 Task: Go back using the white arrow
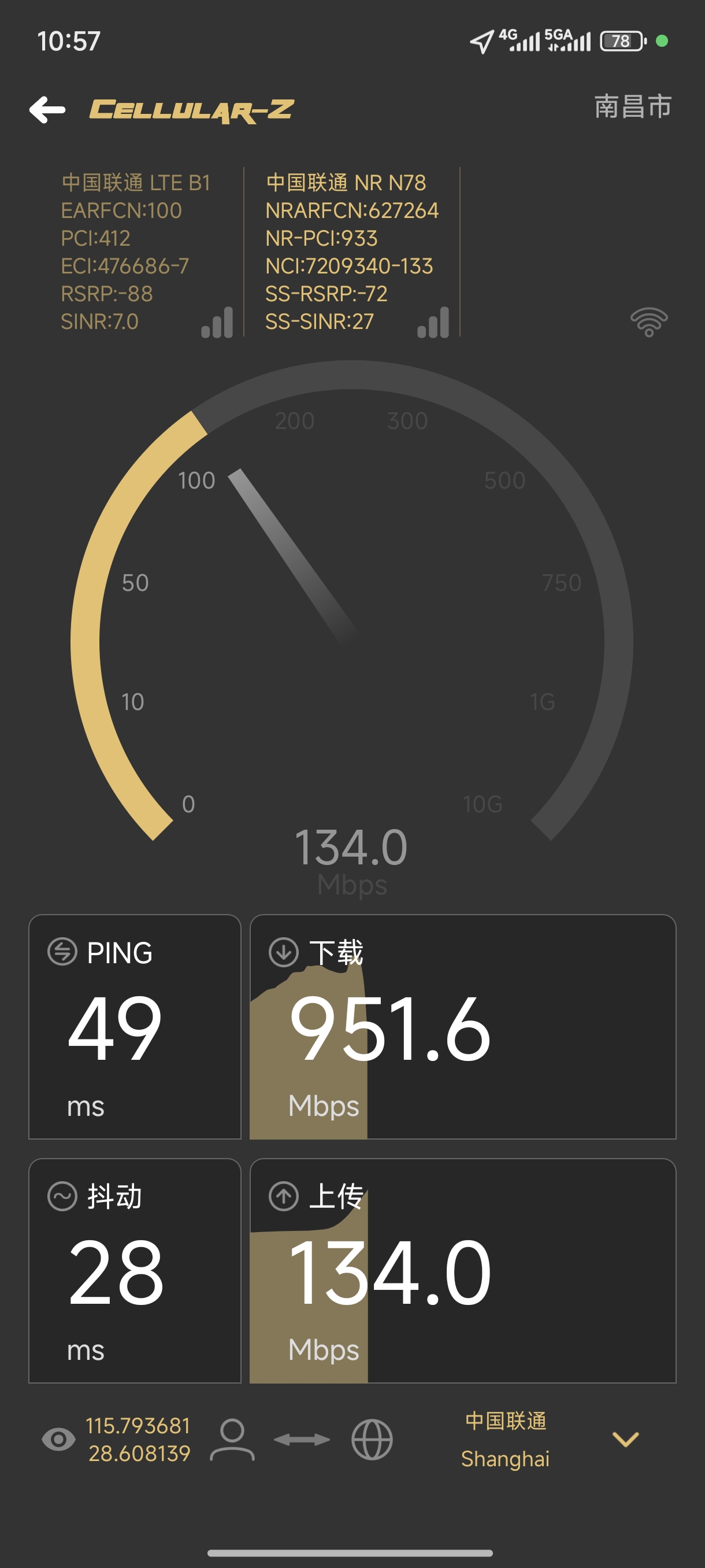47,110
